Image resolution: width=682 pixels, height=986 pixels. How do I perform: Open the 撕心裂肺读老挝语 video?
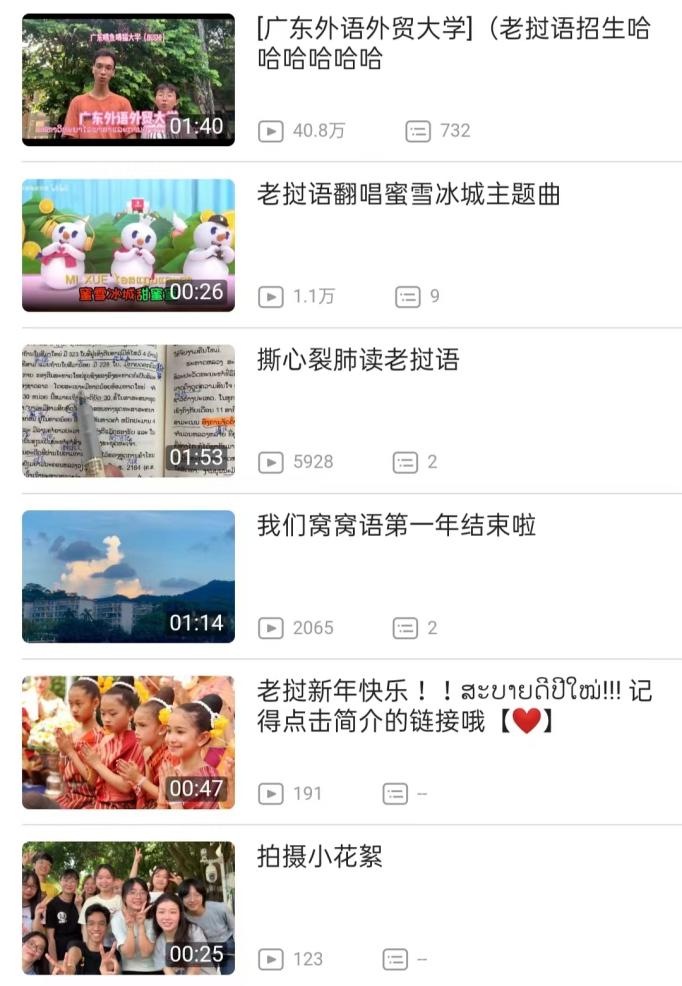point(128,411)
